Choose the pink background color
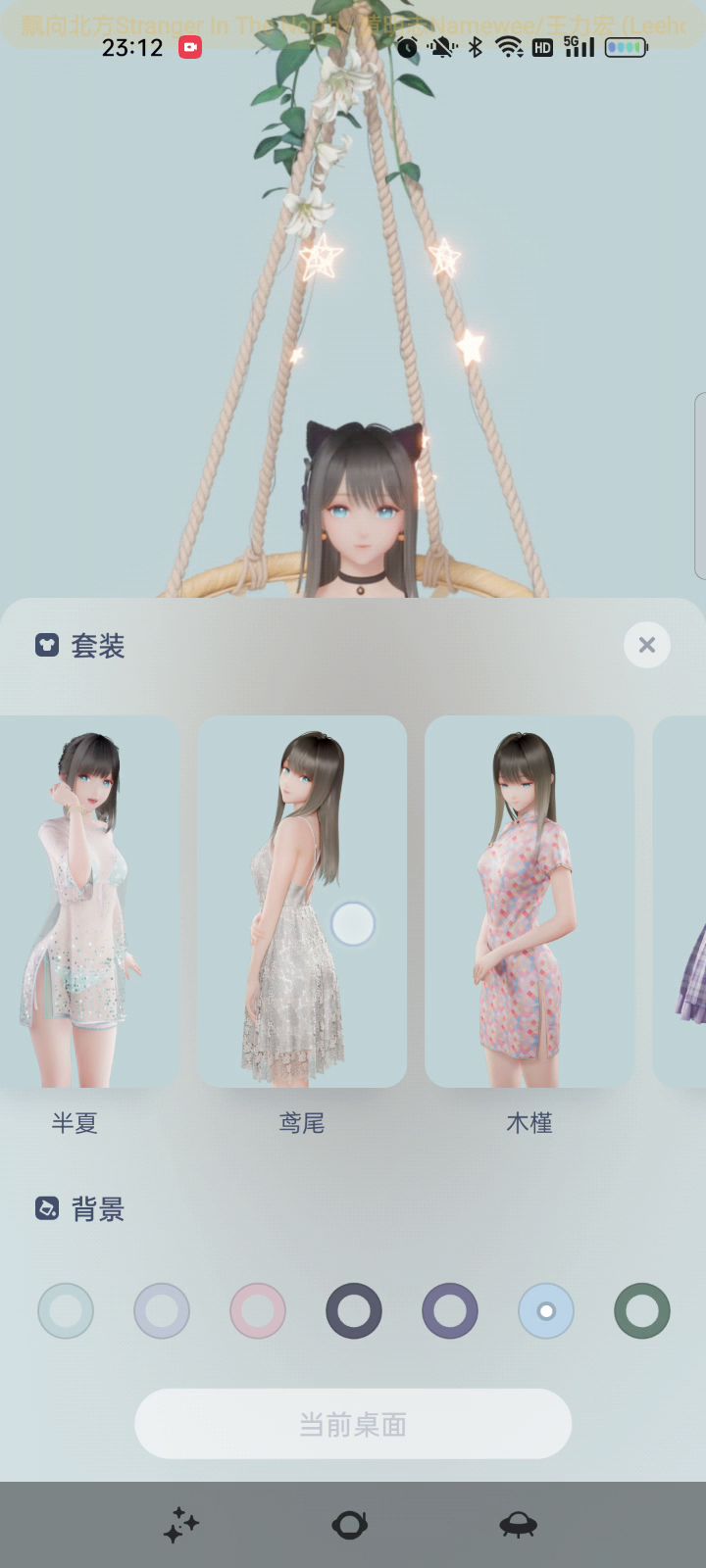The height and width of the screenshot is (1568, 706). (258, 1310)
